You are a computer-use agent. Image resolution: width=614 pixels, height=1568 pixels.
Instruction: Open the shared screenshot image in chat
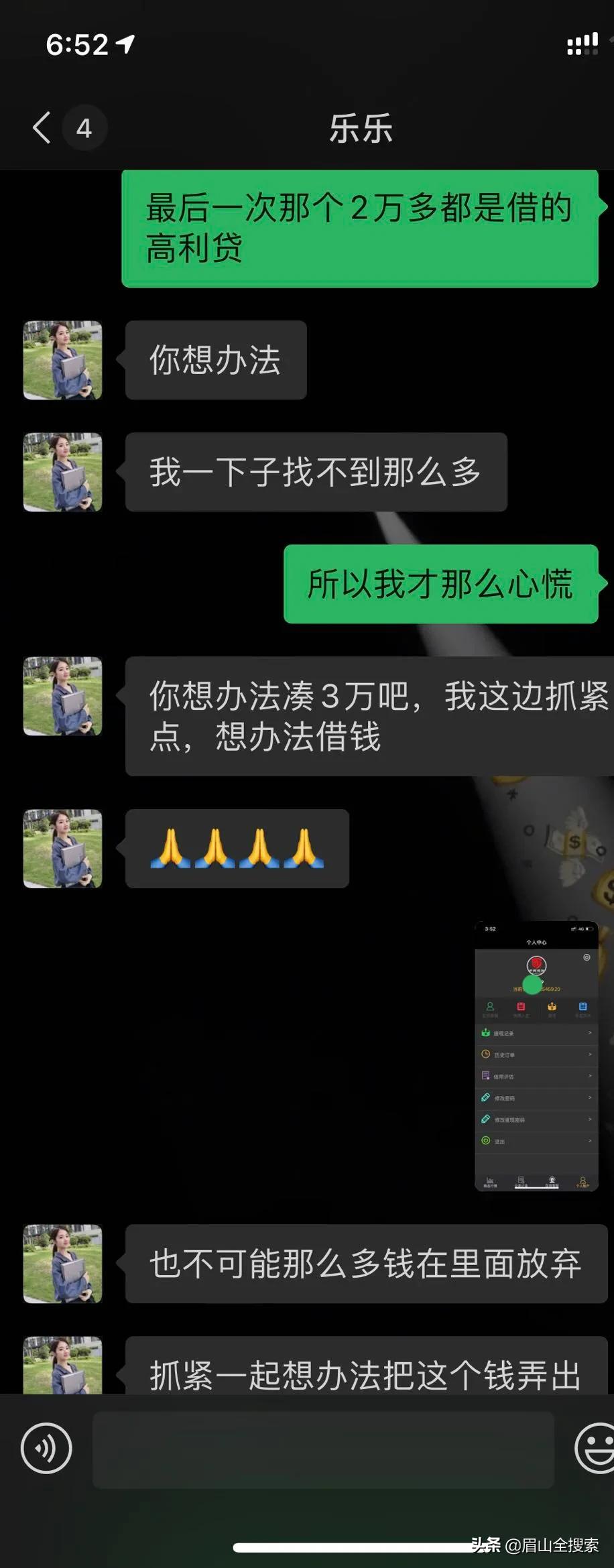tap(536, 1057)
